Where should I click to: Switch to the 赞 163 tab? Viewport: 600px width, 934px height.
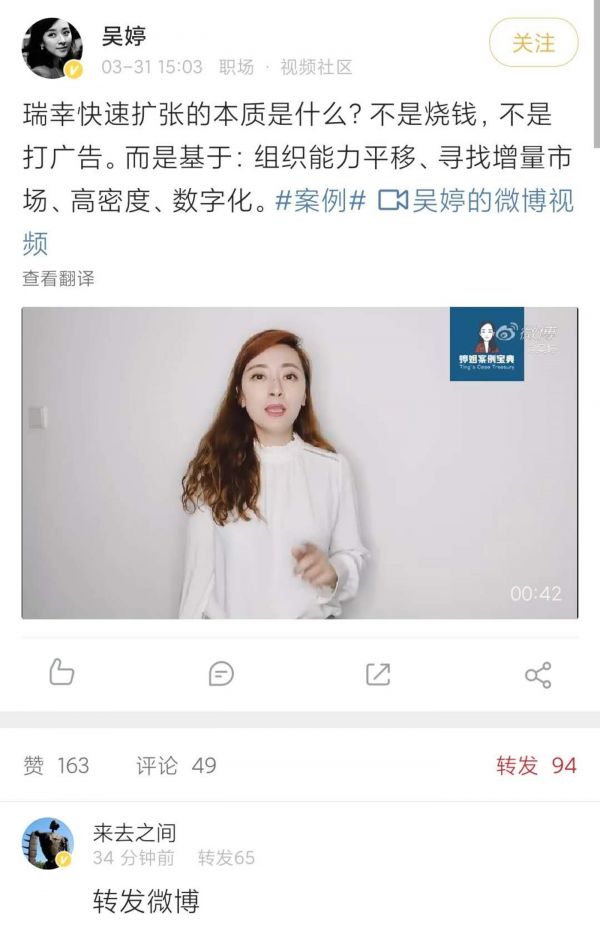[x=57, y=765]
